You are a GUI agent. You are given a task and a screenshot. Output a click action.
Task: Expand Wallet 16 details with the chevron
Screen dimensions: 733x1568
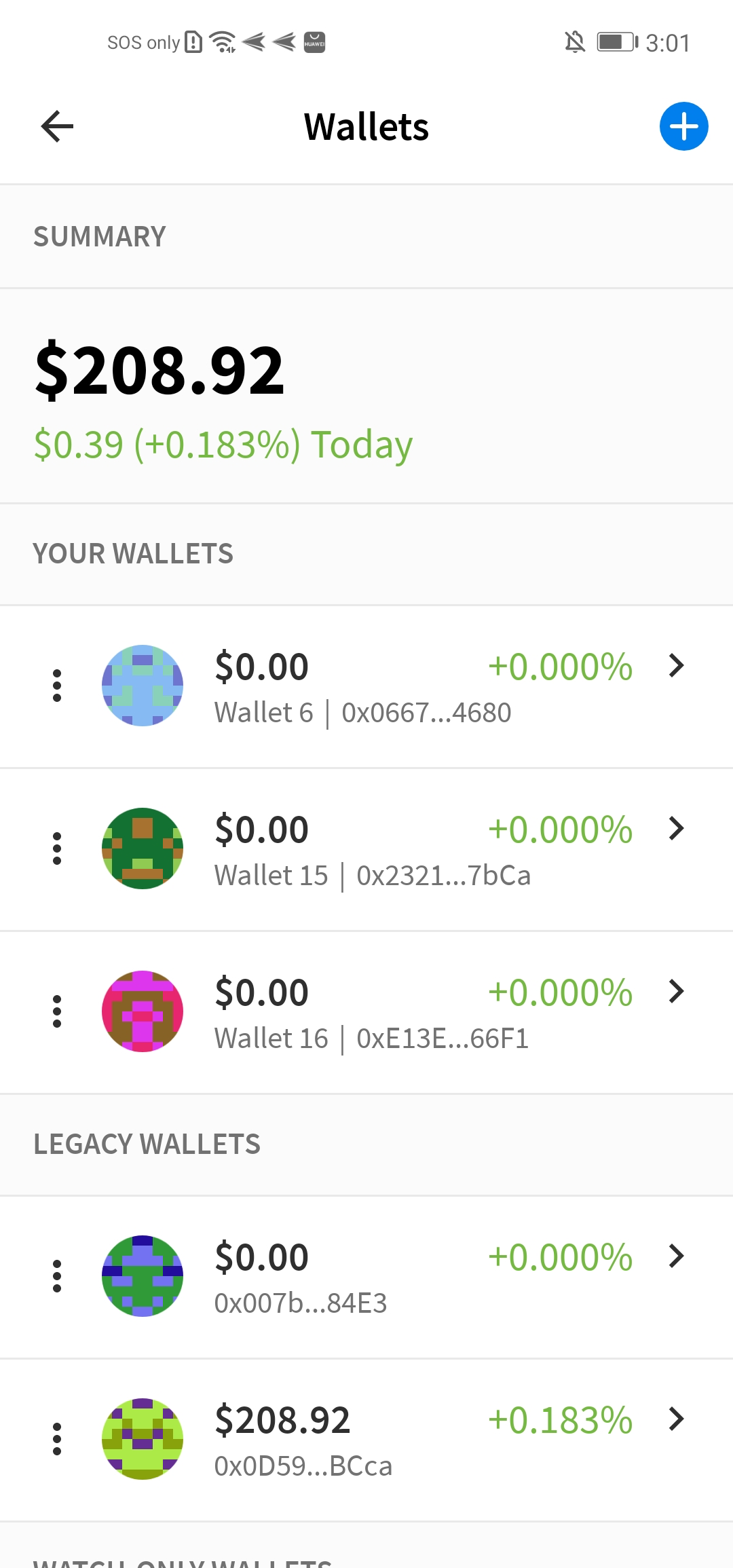[676, 992]
